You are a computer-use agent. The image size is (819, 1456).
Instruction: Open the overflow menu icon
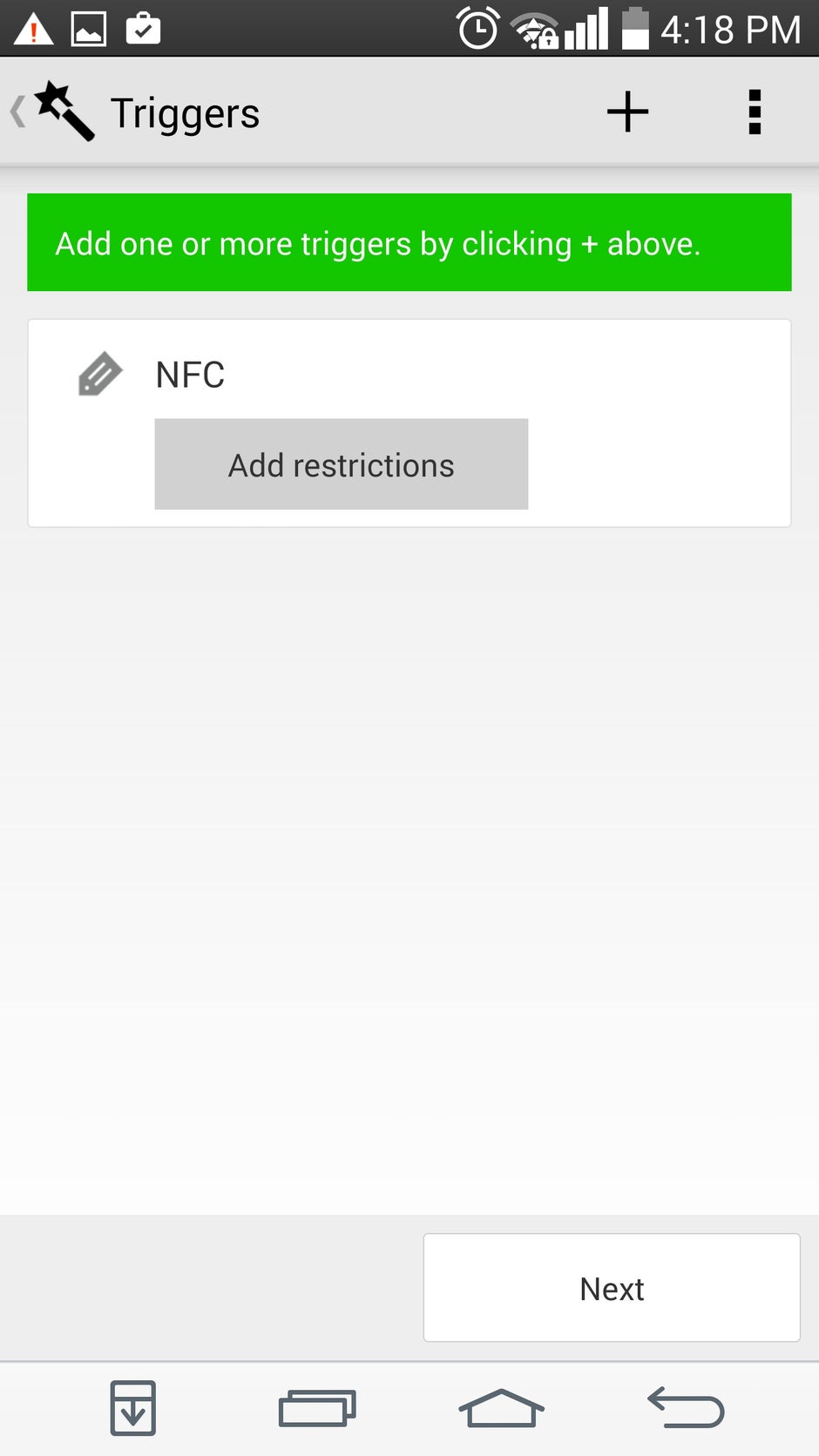pos(754,112)
